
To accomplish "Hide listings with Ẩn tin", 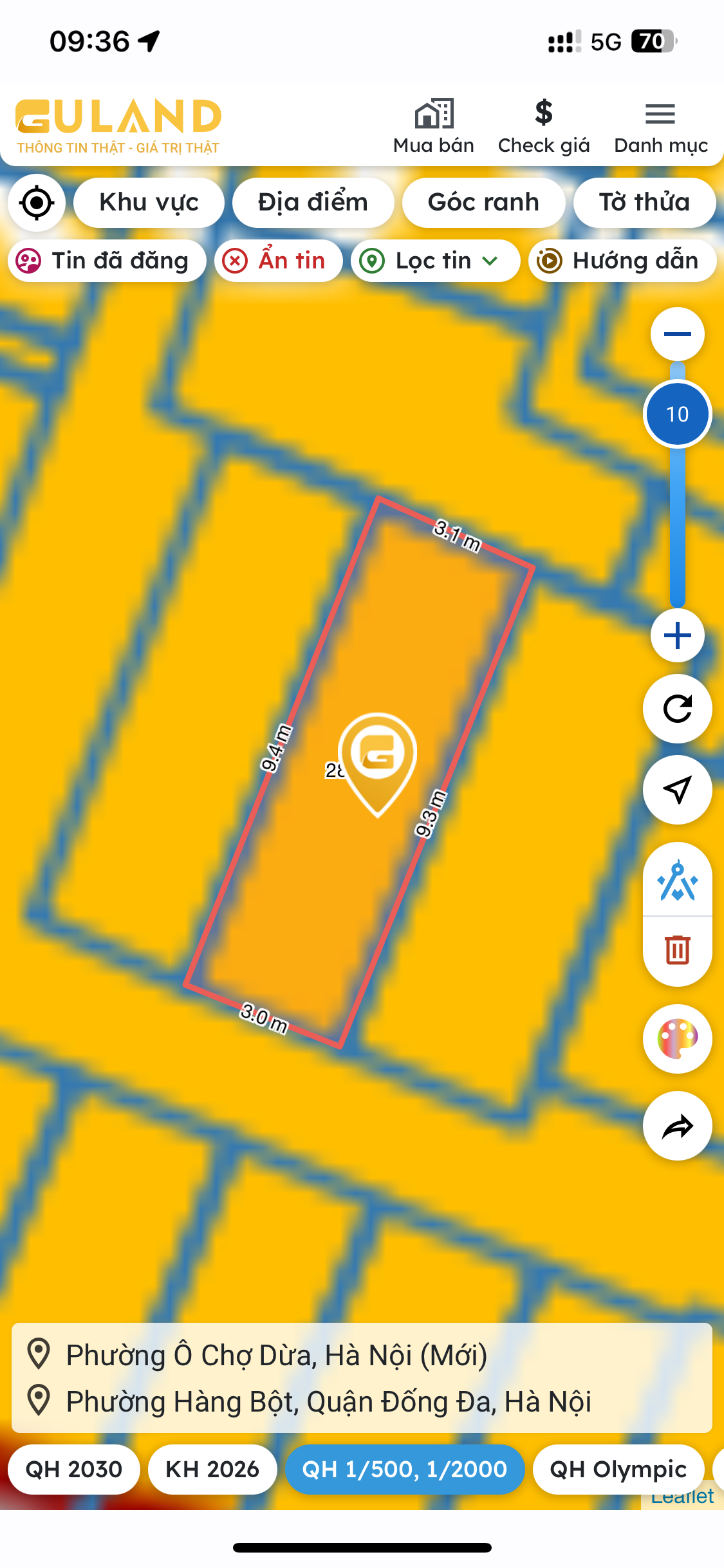I will point(278,261).
